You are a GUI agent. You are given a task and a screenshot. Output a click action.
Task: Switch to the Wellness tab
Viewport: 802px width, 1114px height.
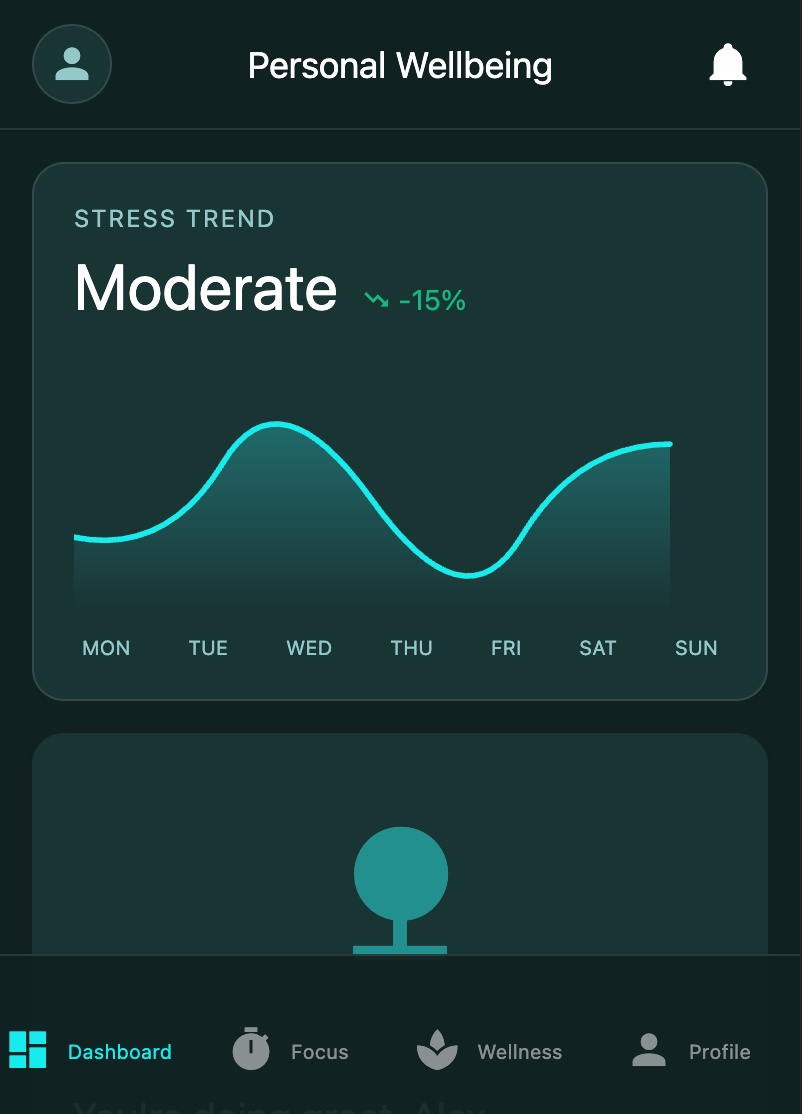click(x=519, y=1051)
